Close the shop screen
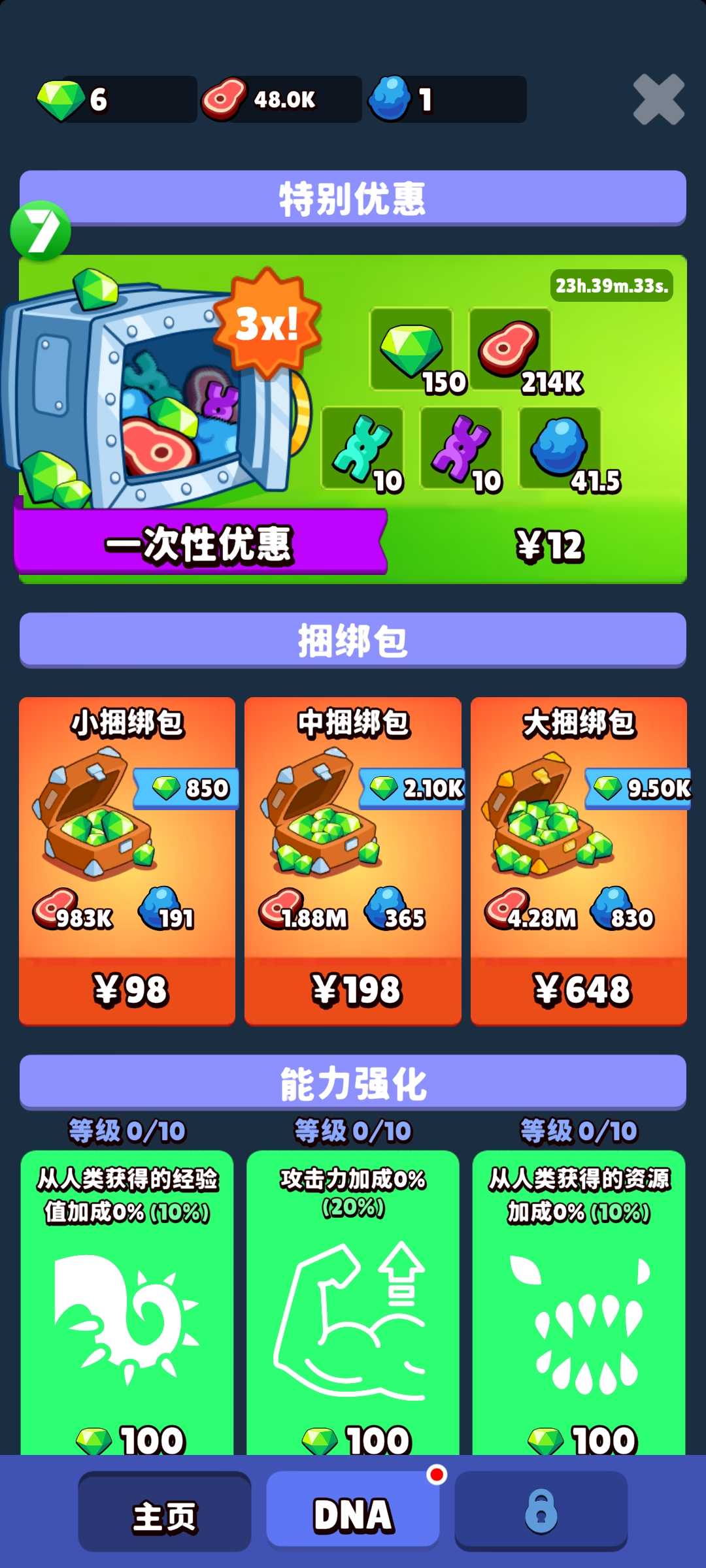706x1568 pixels. coord(658,99)
